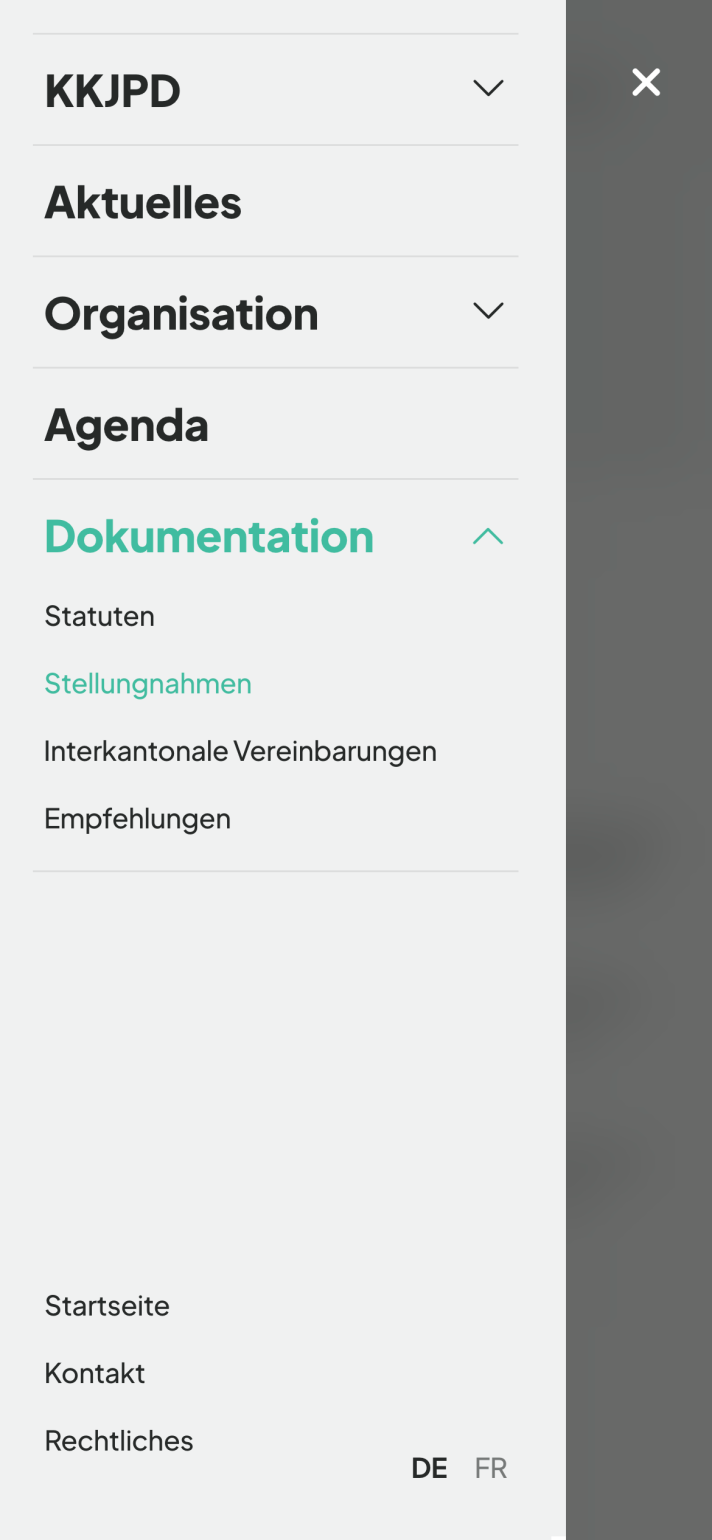Image resolution: width=712 pixels, height=1540 pixels.
Task: Switch language to FR
Action: (491, 1468)
